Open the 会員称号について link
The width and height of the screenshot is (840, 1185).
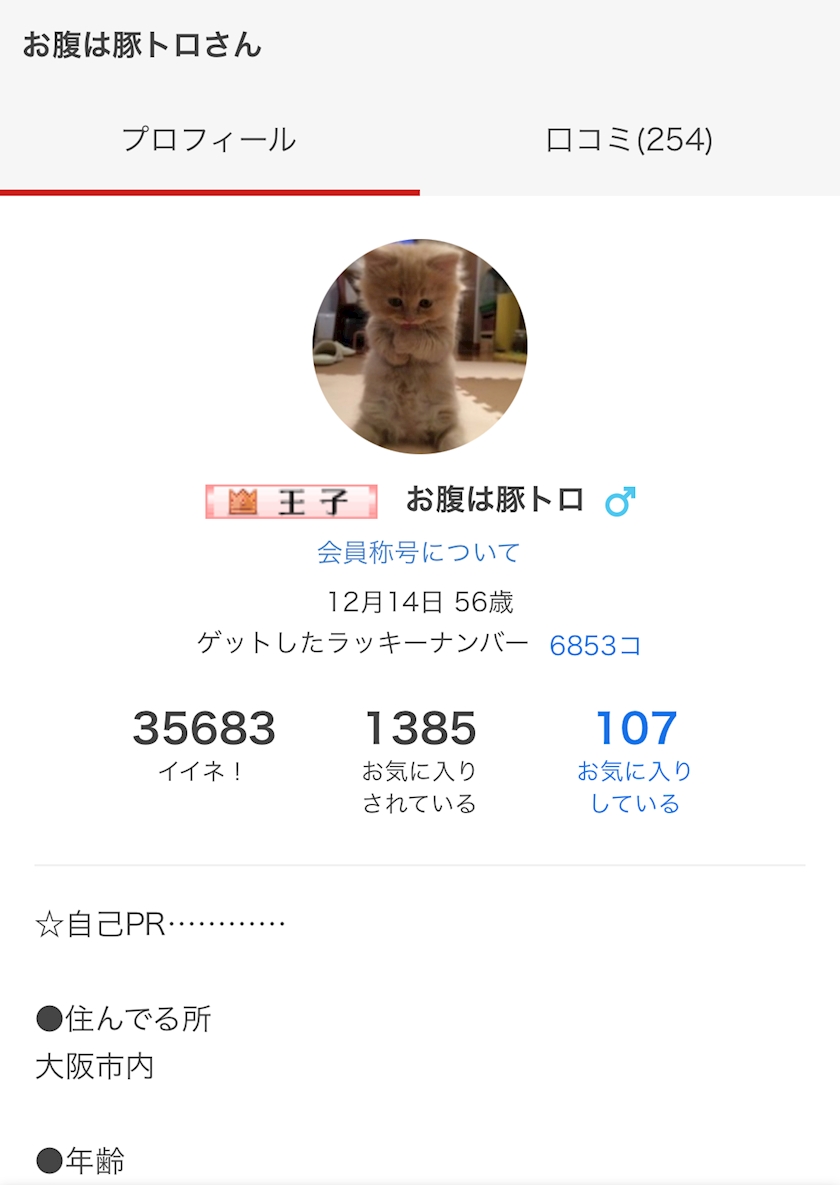tap(419, 552)
